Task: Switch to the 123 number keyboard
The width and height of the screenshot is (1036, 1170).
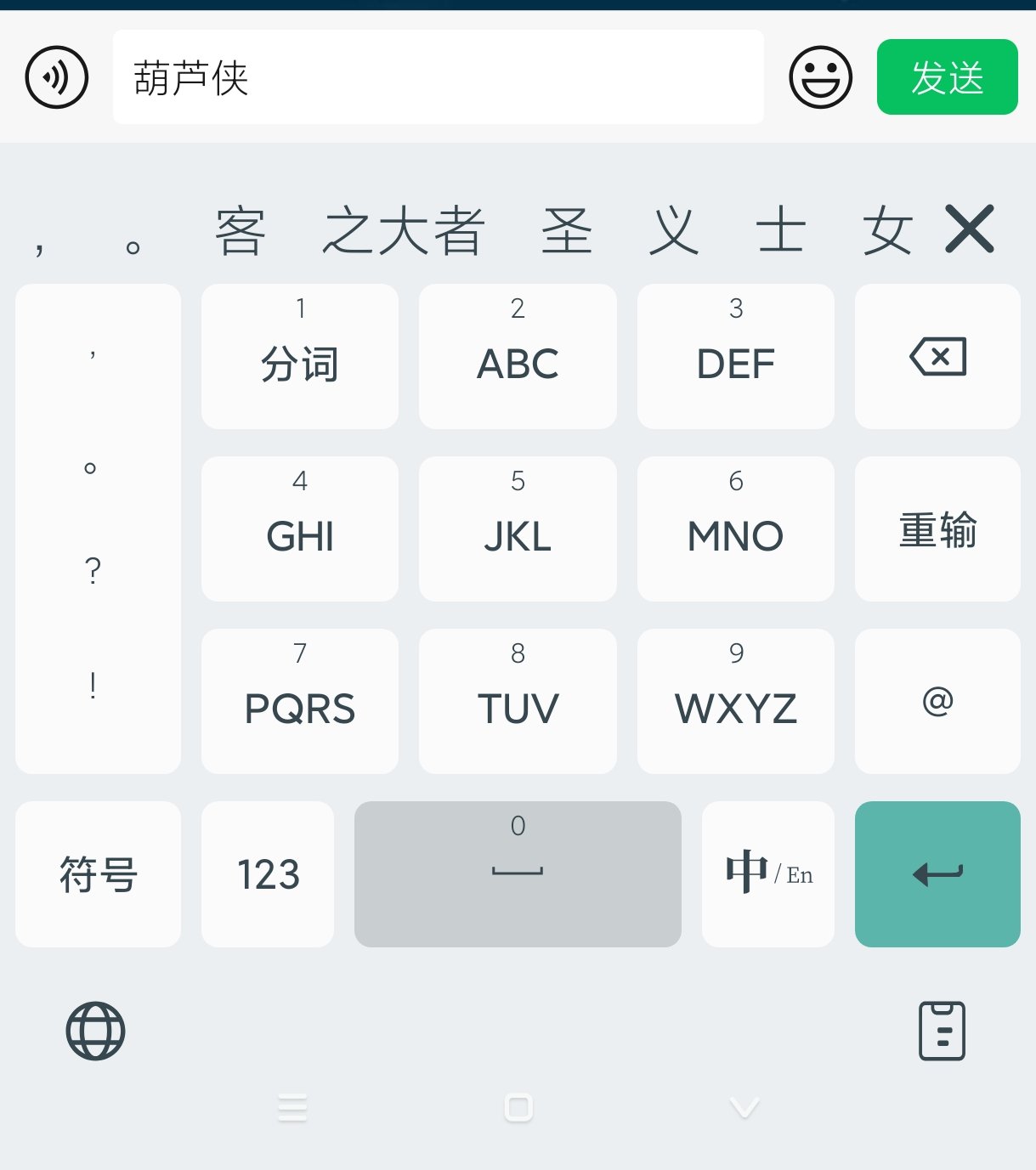Action: pos(268,874)
